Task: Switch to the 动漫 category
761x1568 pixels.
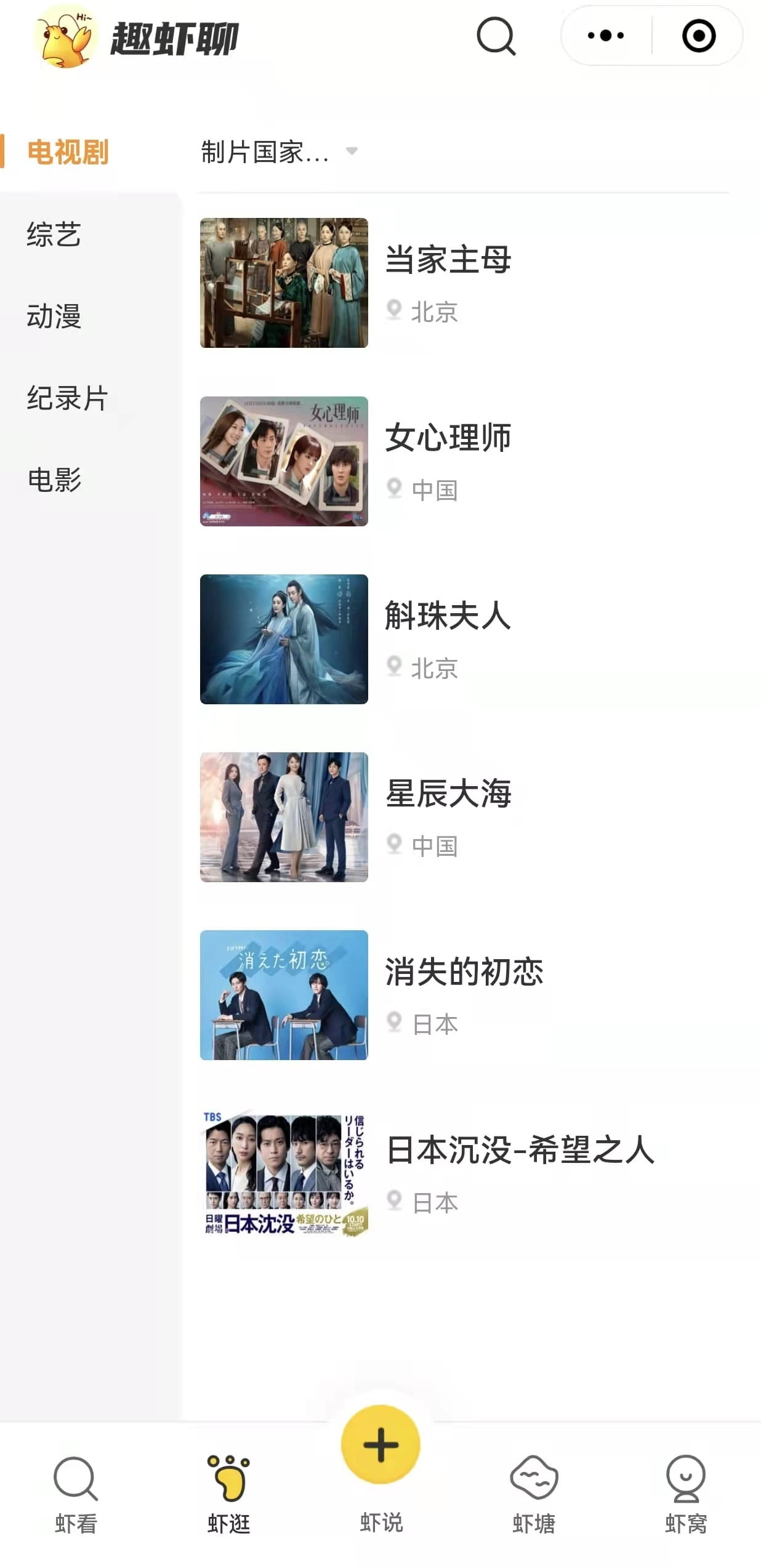Action: coord(54,316)
